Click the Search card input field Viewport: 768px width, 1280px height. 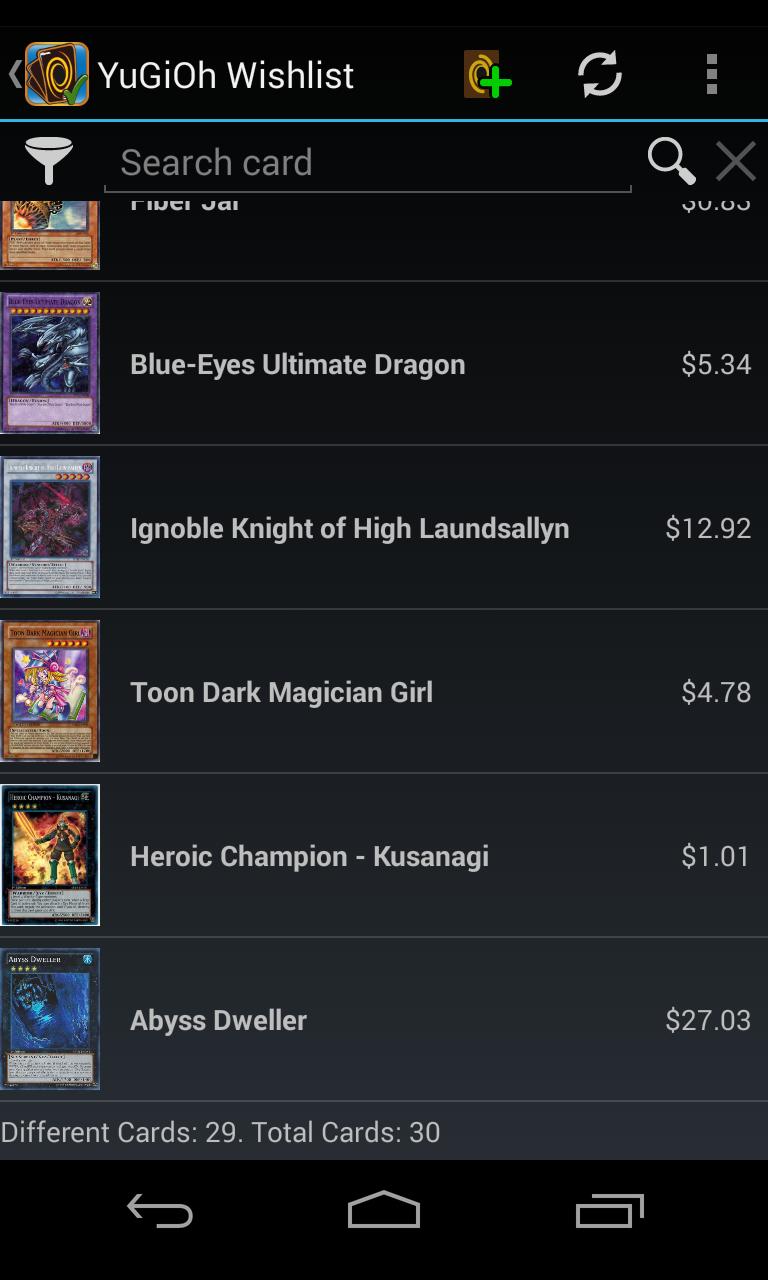click(x=366, y=161)
